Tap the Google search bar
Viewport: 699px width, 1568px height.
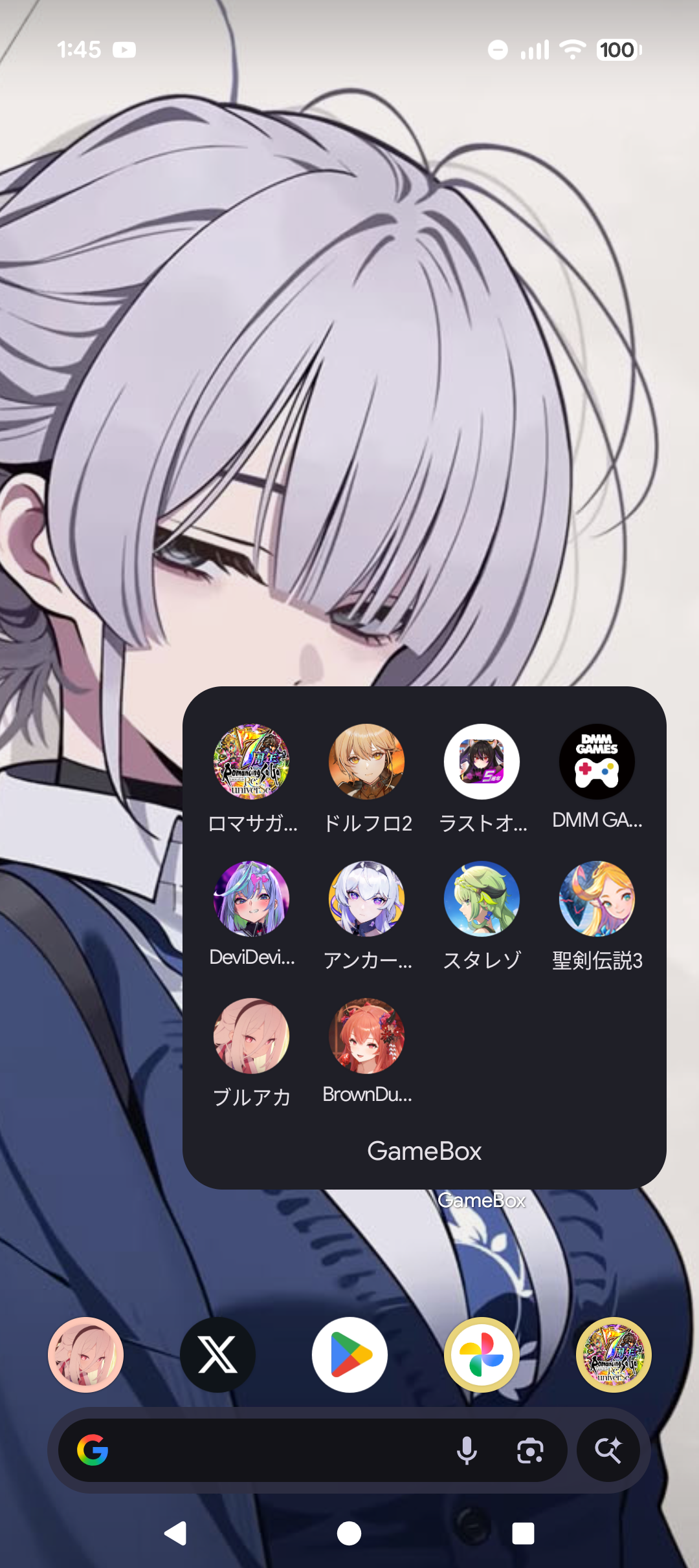point(272,1450)
